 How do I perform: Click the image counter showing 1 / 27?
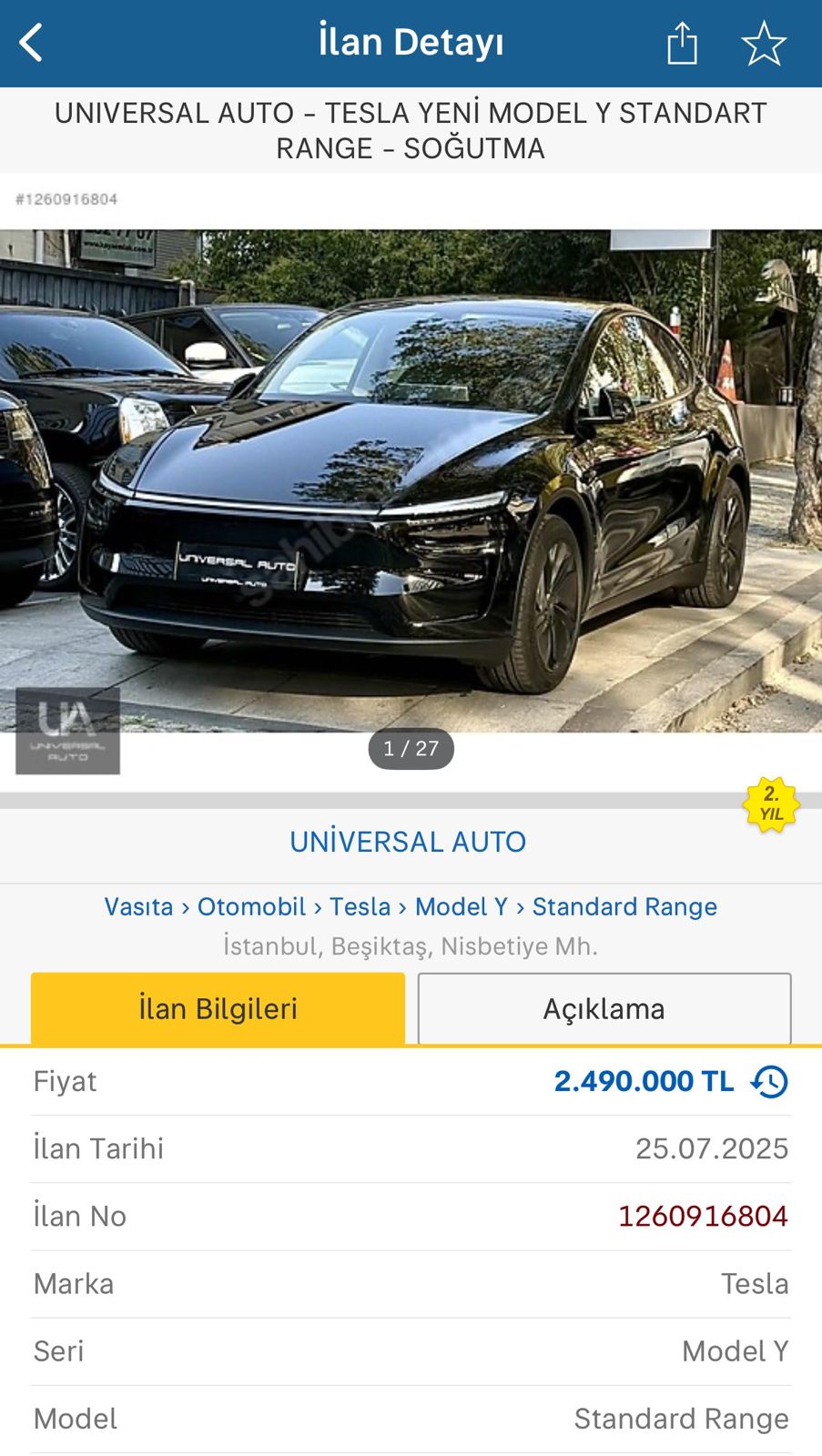click(411, 749)
